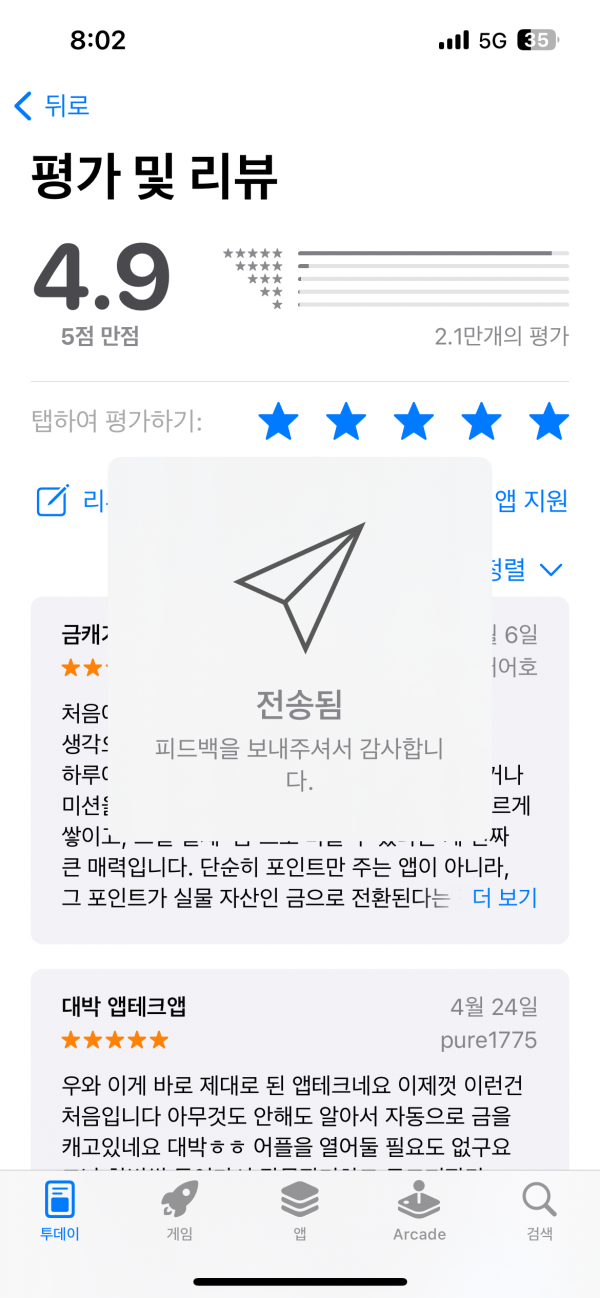Go to the 검색 tab
The width and height of the screenshot is (600, 1298).
pos(539,1211)
